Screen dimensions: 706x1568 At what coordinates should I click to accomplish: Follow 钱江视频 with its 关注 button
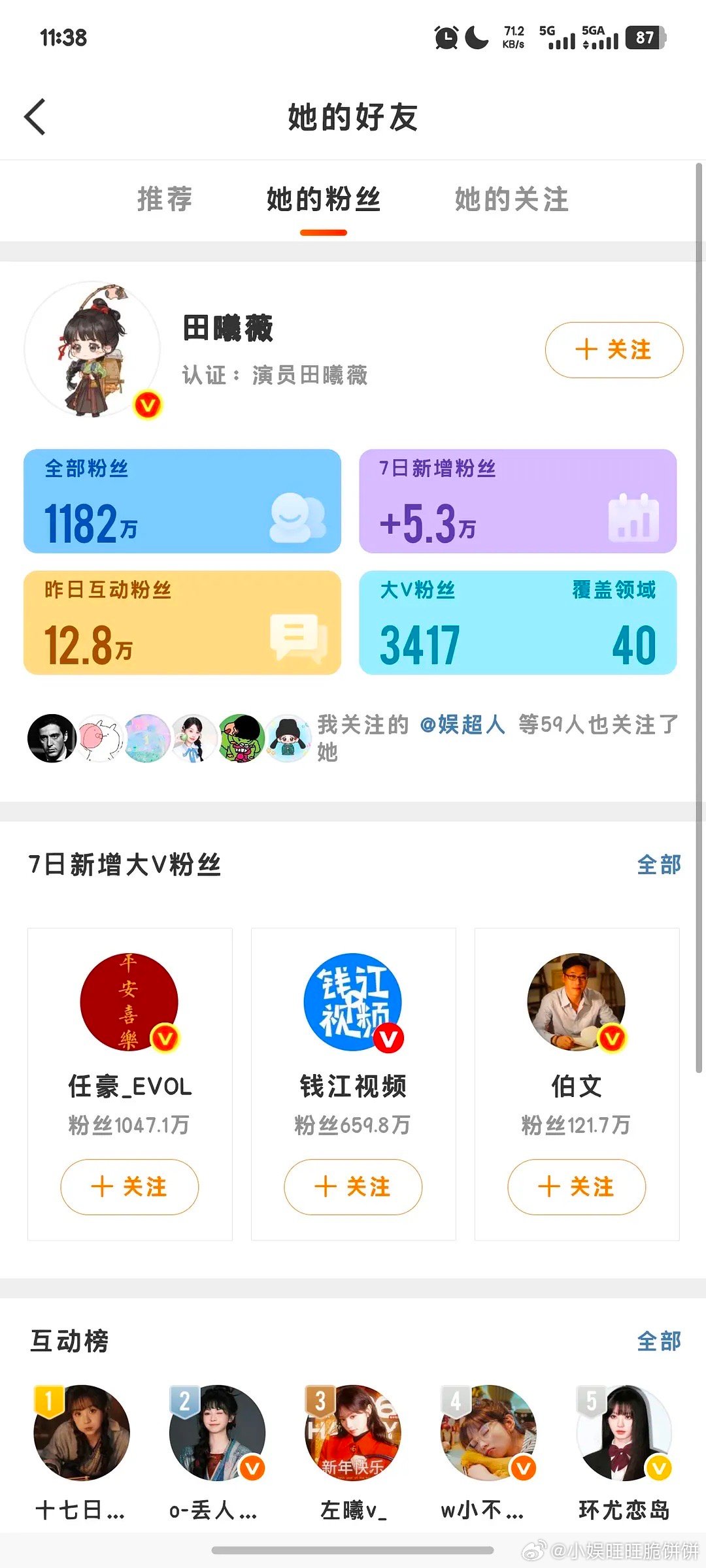pos(352,1188)
